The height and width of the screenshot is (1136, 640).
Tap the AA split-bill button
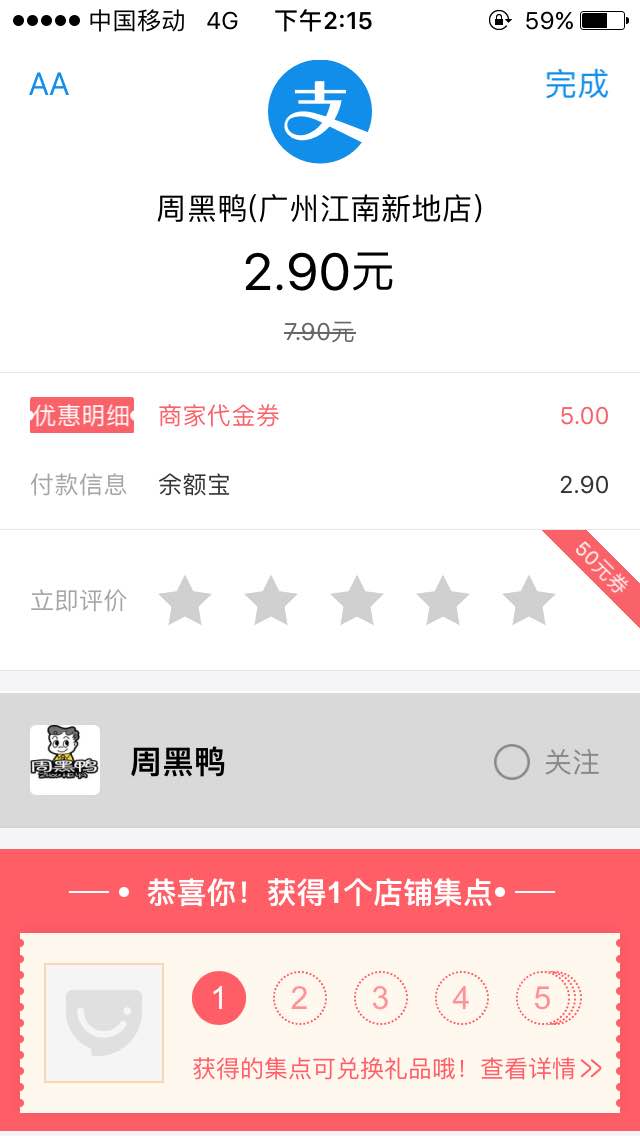[49, 85]
